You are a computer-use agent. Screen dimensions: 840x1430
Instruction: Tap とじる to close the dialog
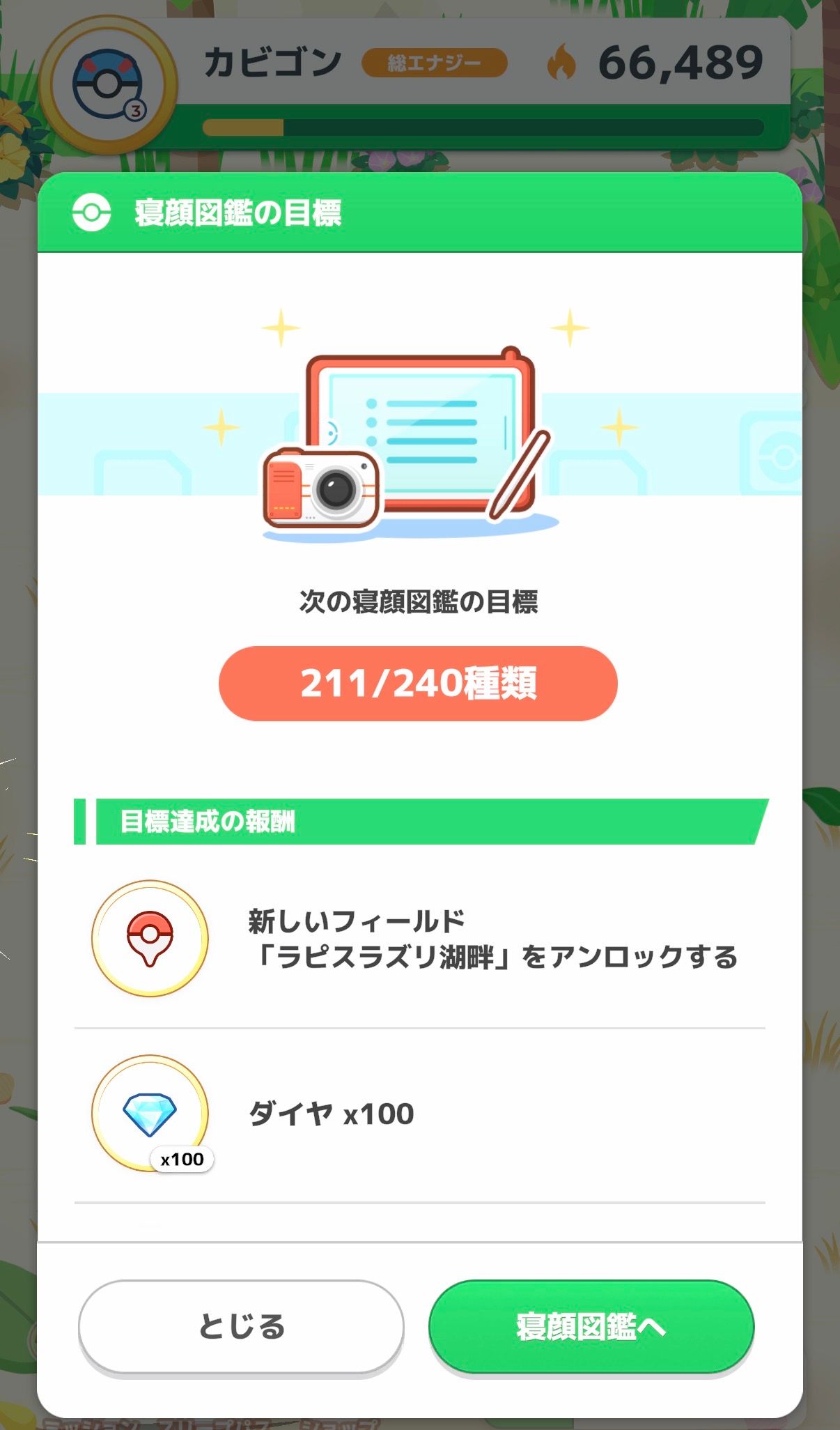[241, 1327]
